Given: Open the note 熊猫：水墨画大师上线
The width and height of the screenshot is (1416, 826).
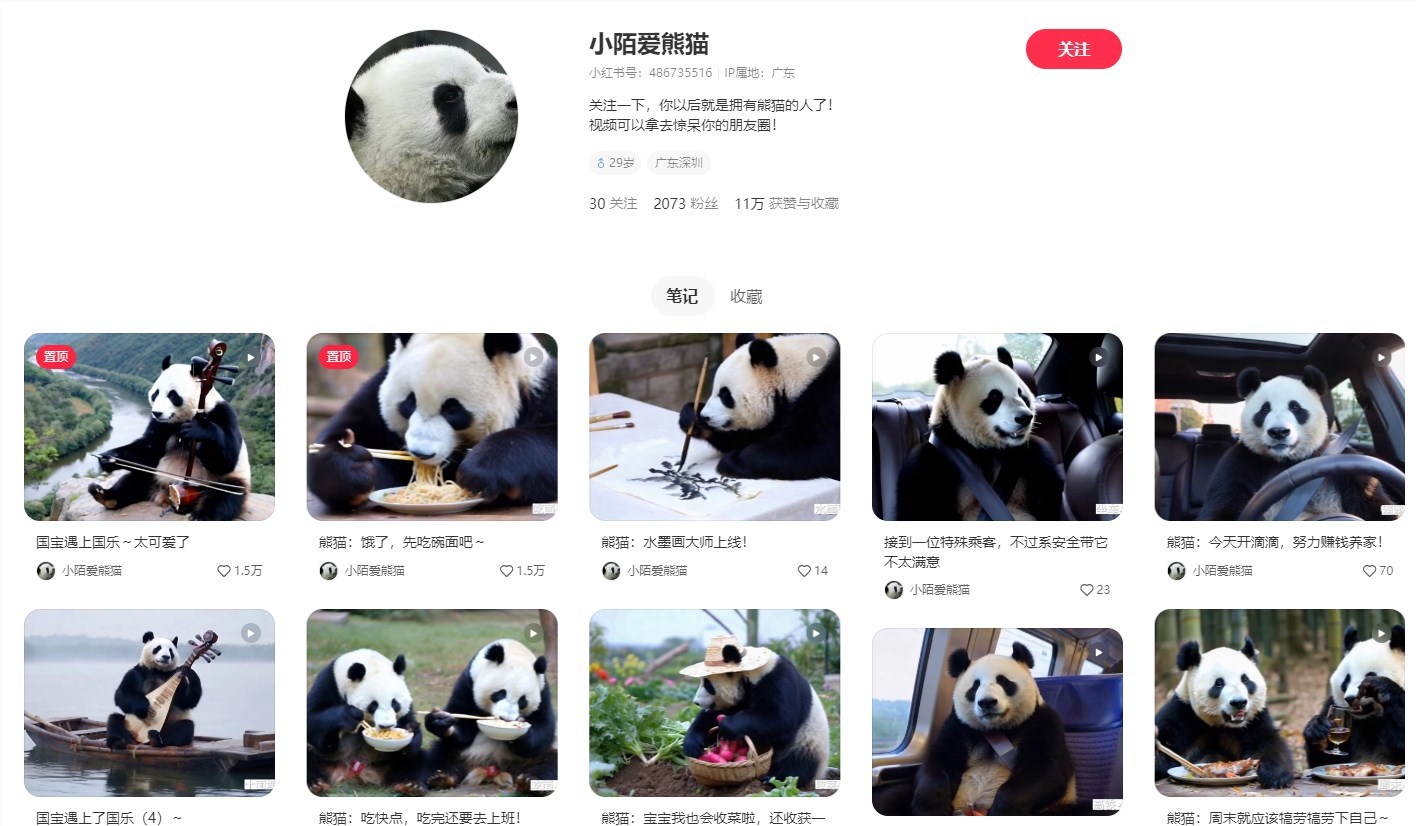Looking at the screenshot, I should [x=714, y=427].
